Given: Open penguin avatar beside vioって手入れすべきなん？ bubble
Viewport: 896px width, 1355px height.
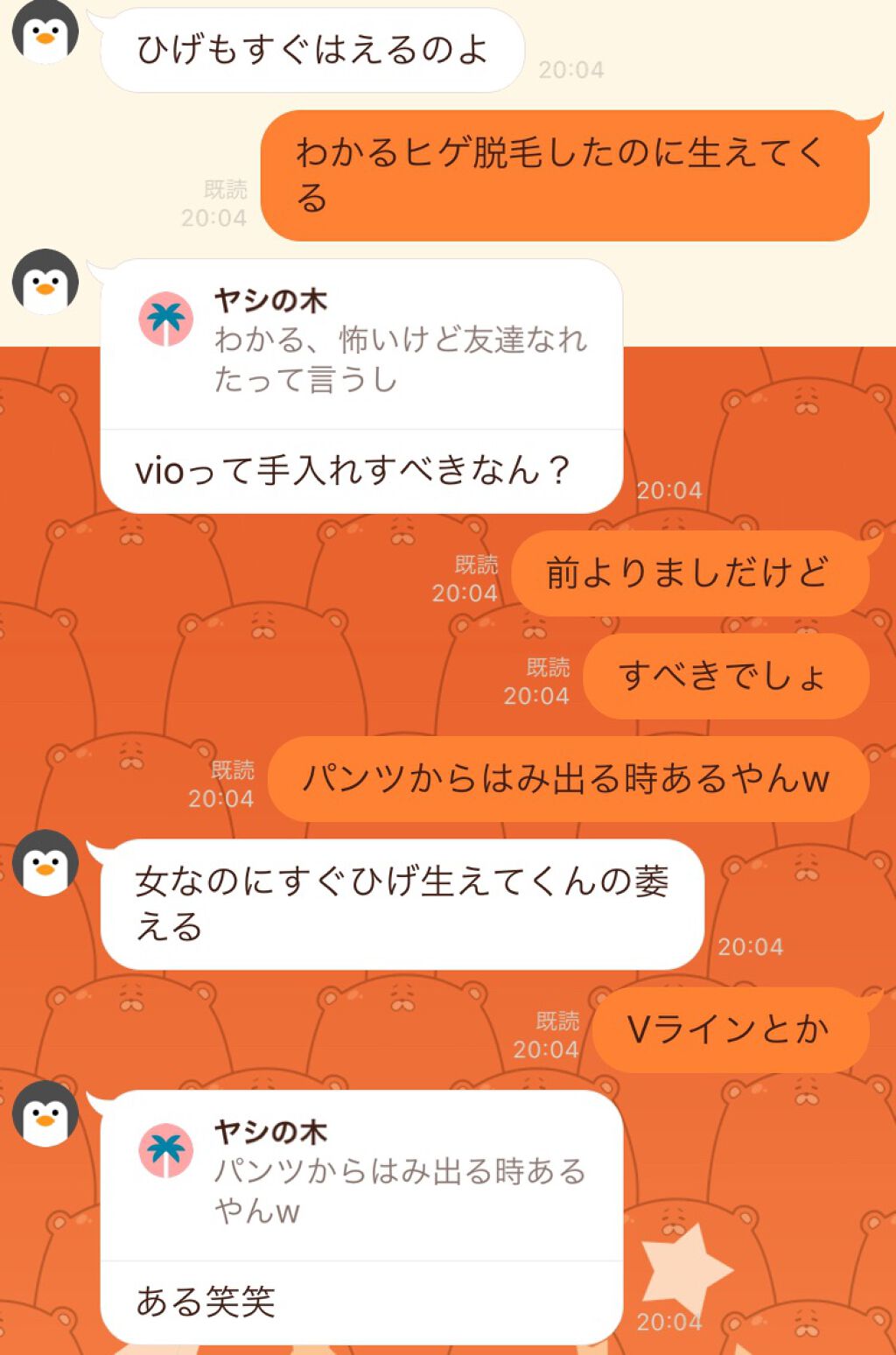Looking at the screenshot, I should [x=45, y=282].
